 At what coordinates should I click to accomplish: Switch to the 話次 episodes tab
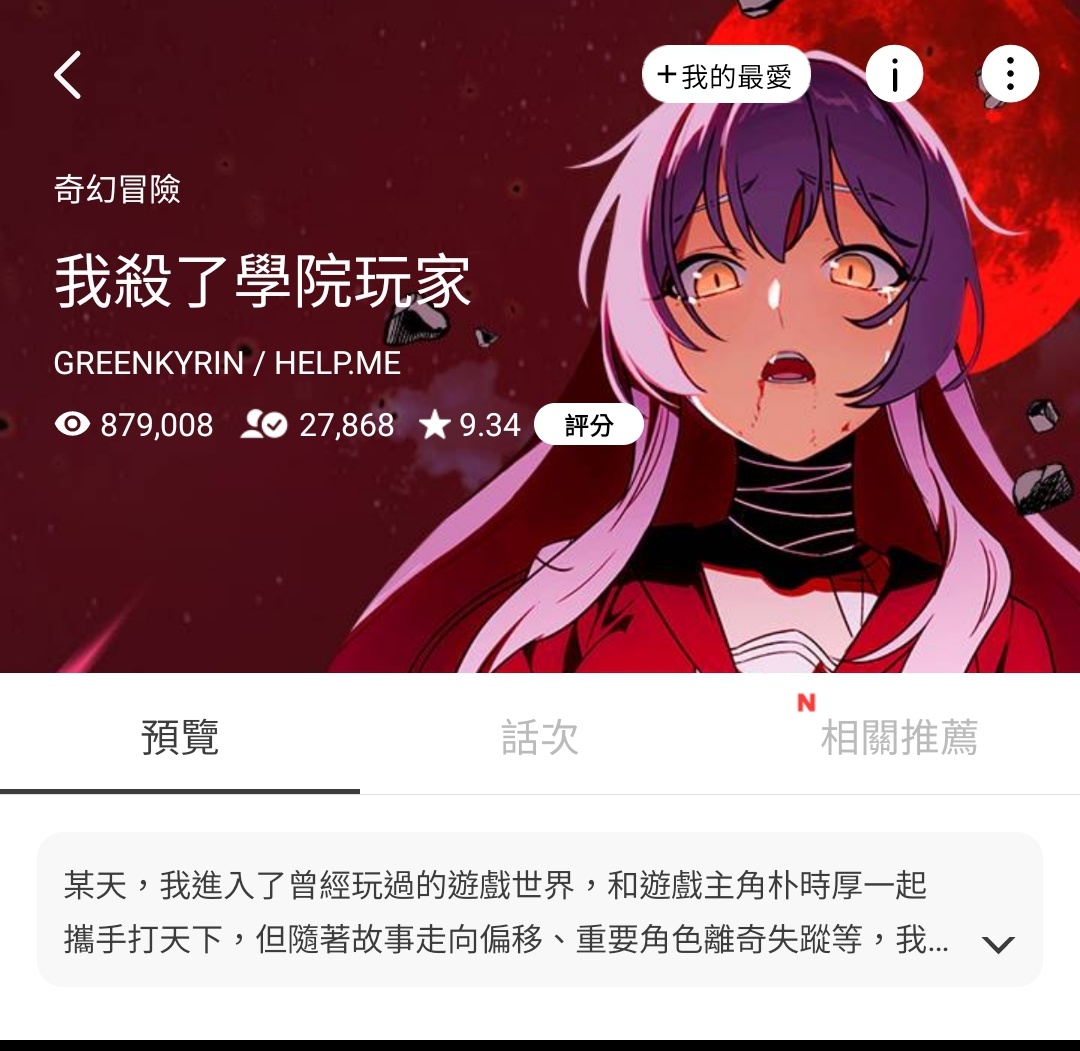coord(540,738)
